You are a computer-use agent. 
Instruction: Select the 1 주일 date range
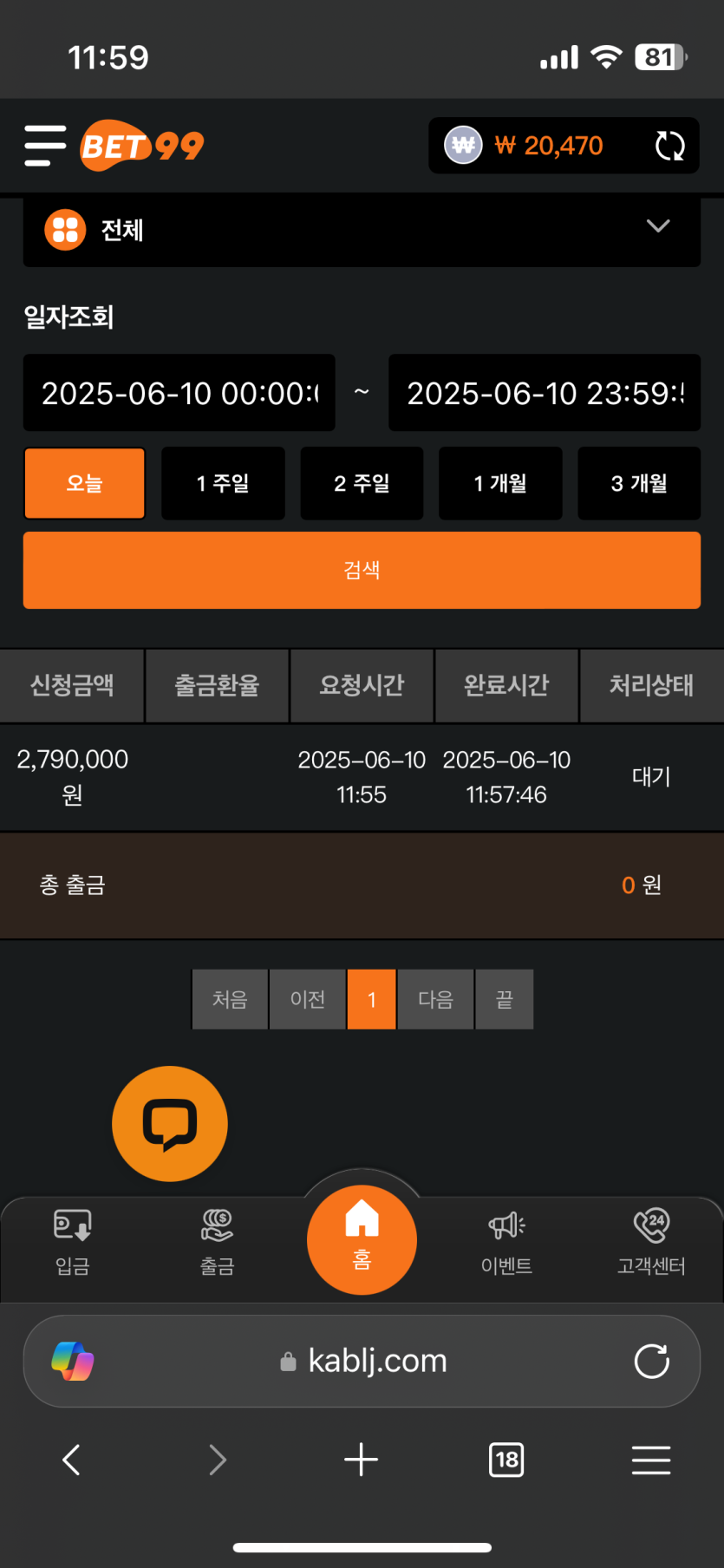(223, 483)
